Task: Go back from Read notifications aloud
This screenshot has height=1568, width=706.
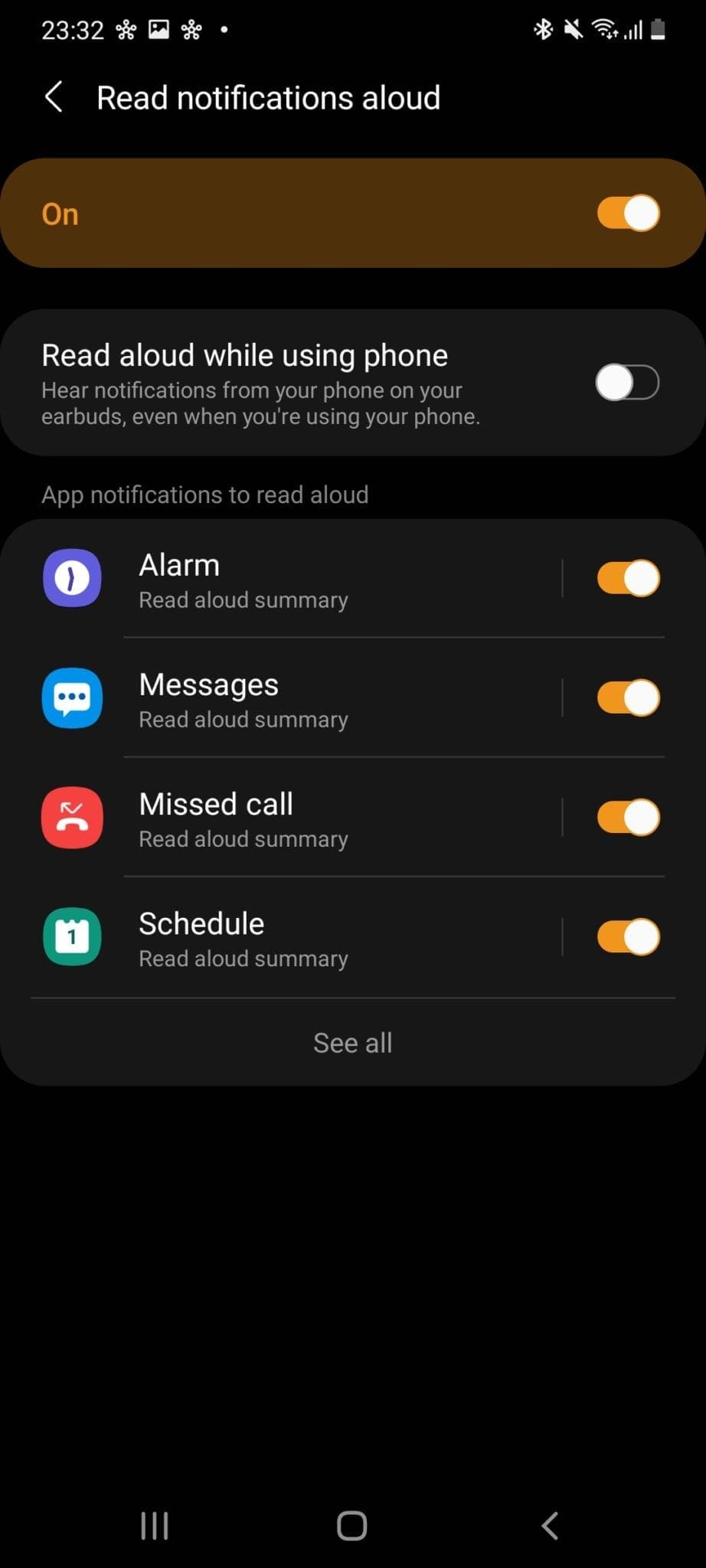Action: tap(54, 98)
